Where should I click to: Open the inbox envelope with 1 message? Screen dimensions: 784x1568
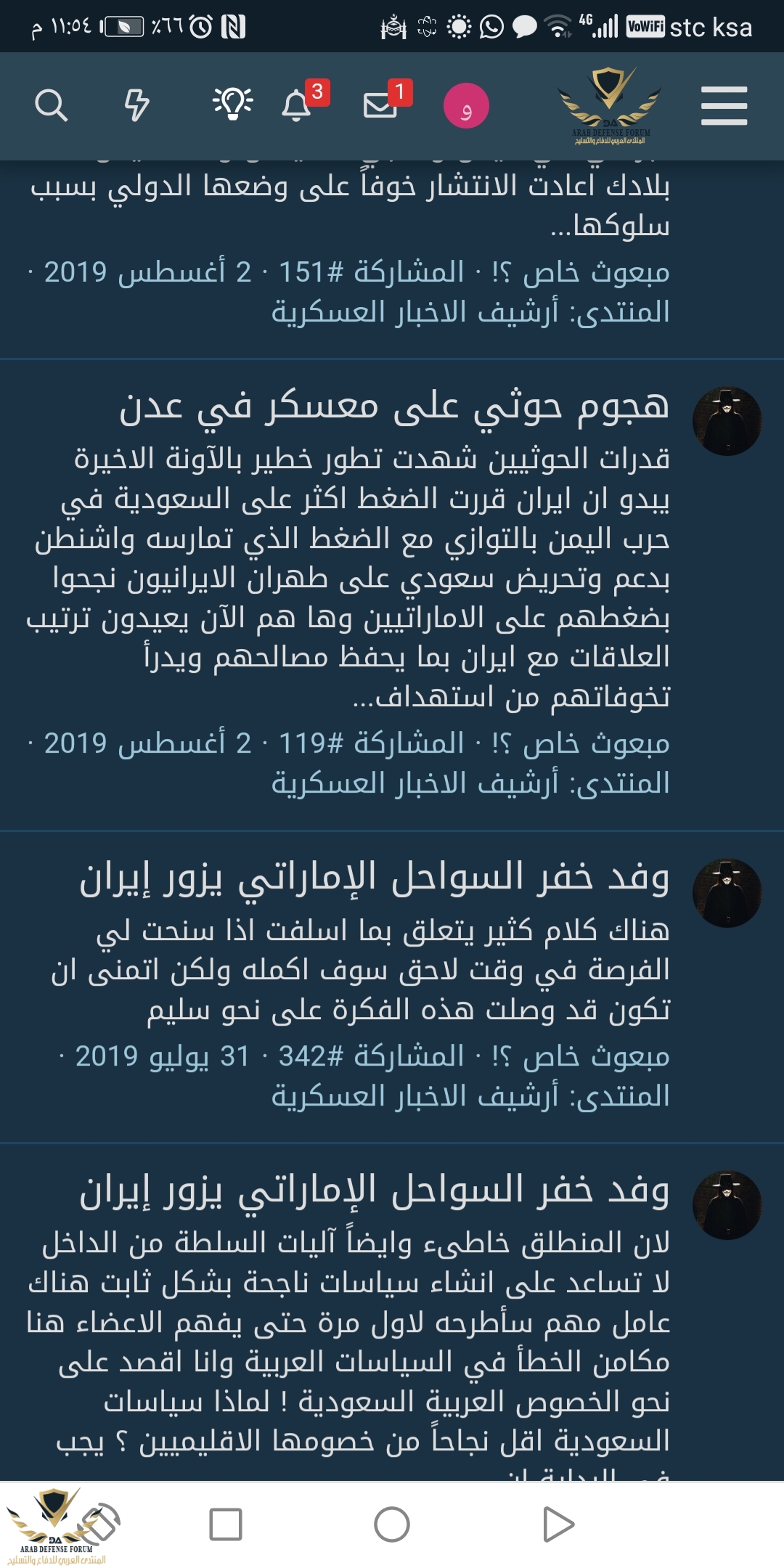[380, 106]
